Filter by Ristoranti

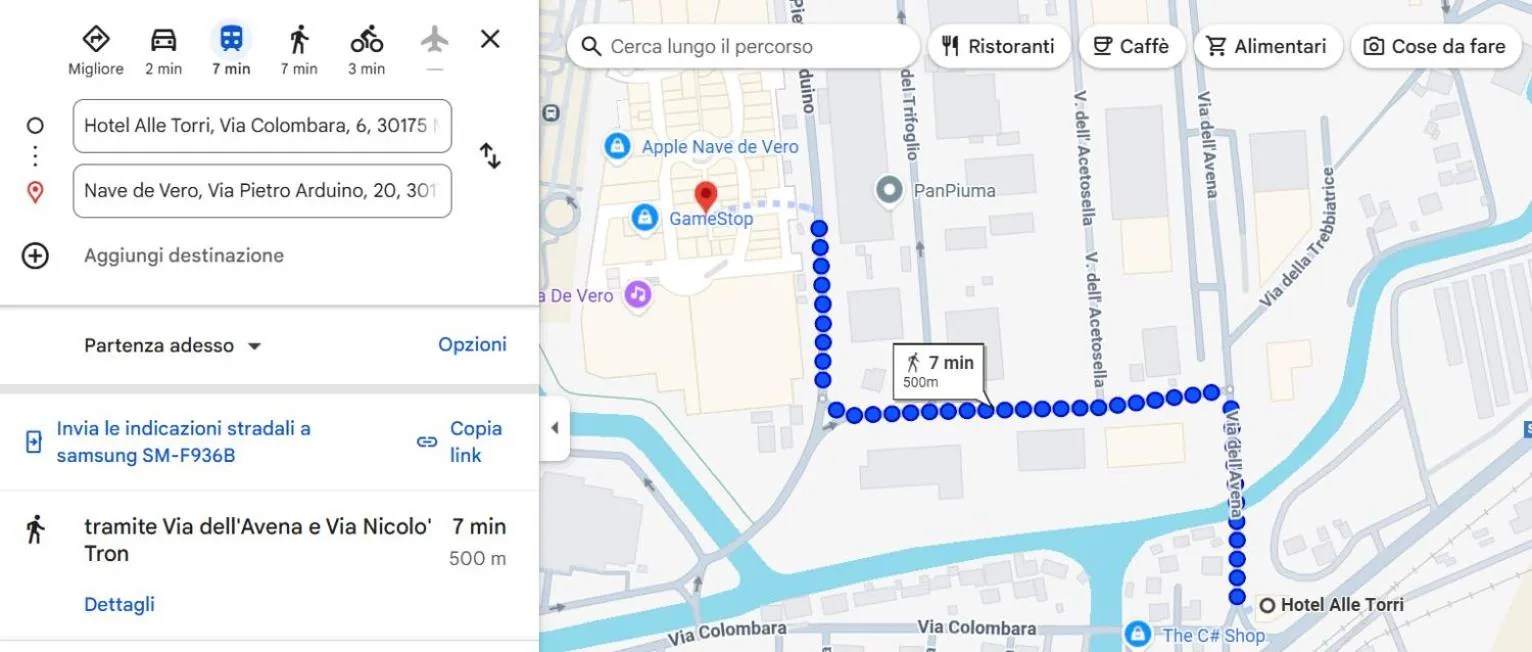point(998,47)
